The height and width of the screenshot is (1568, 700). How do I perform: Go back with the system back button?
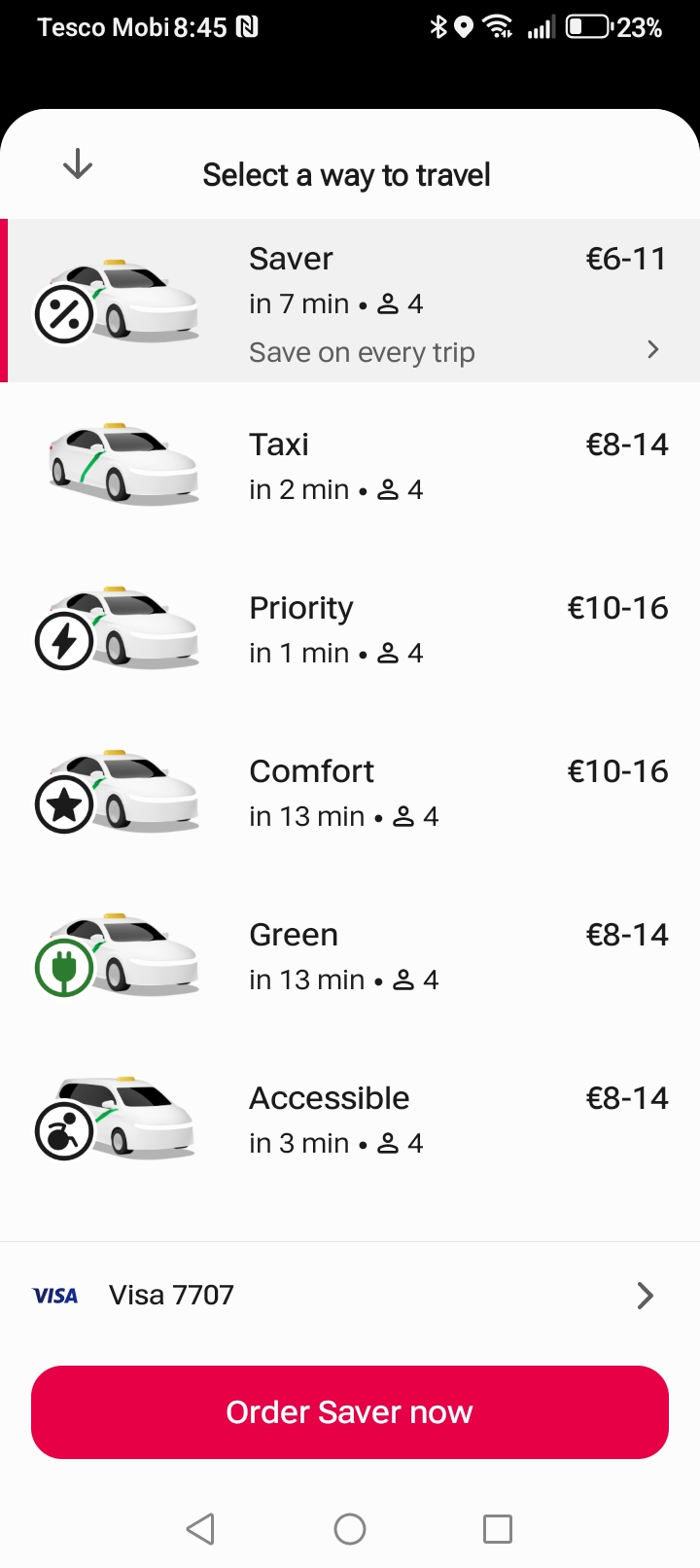click(x=200, y=1529)
